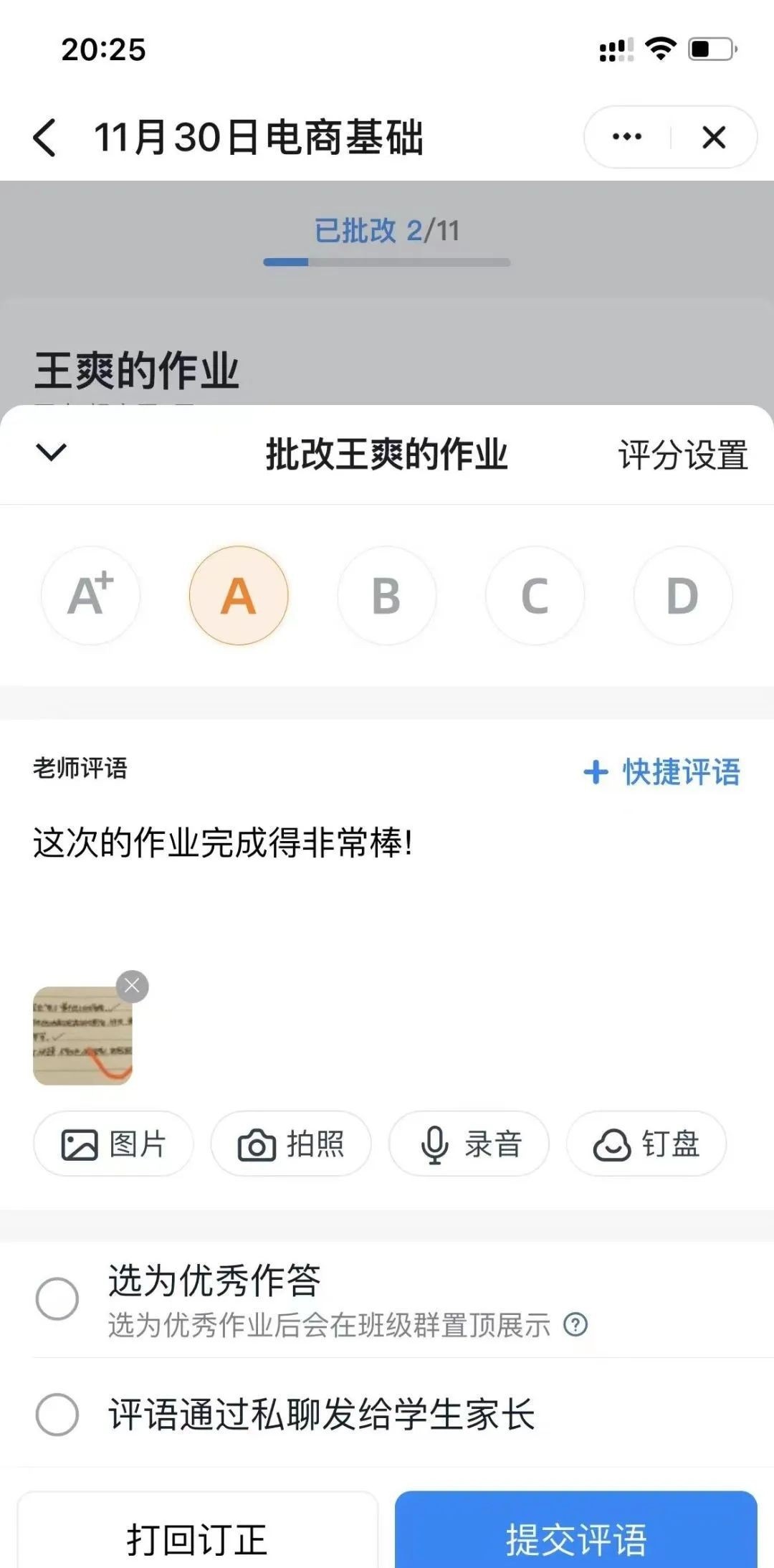Open 评分设置 scoring settings
774x1568 pixels.
pos(682,455)
